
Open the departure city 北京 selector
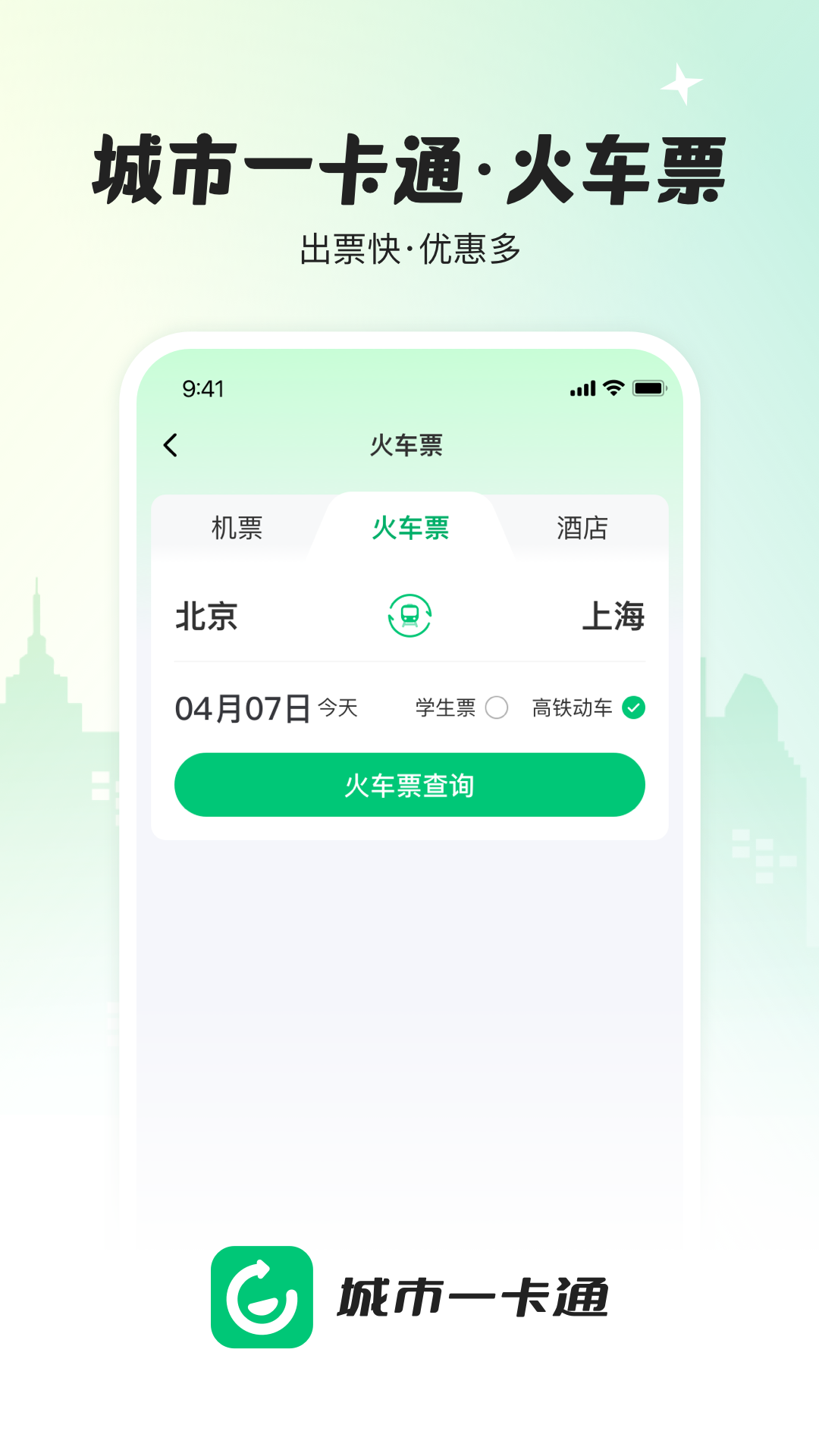point(207,617)
